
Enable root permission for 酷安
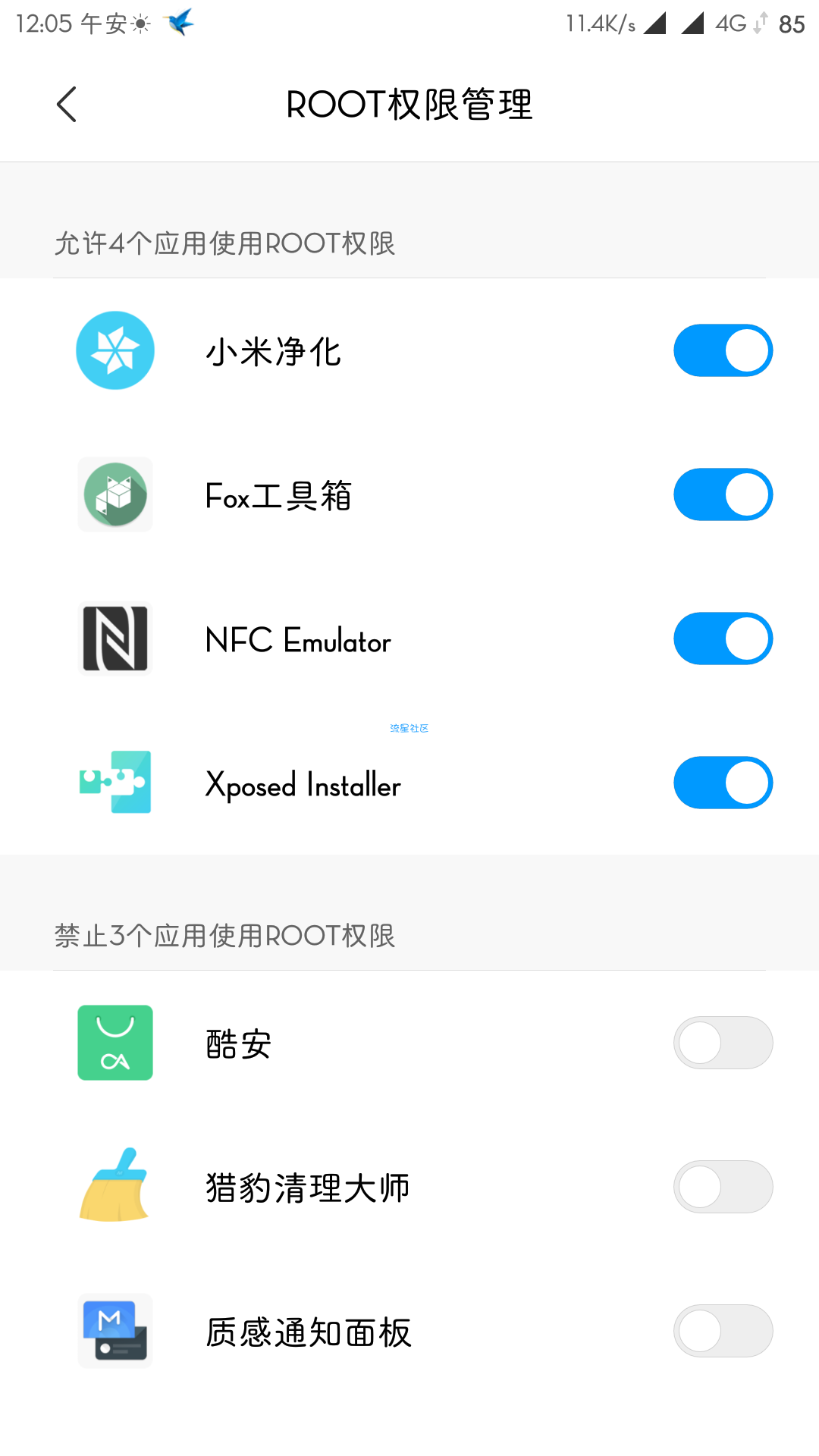[723, 1043]
